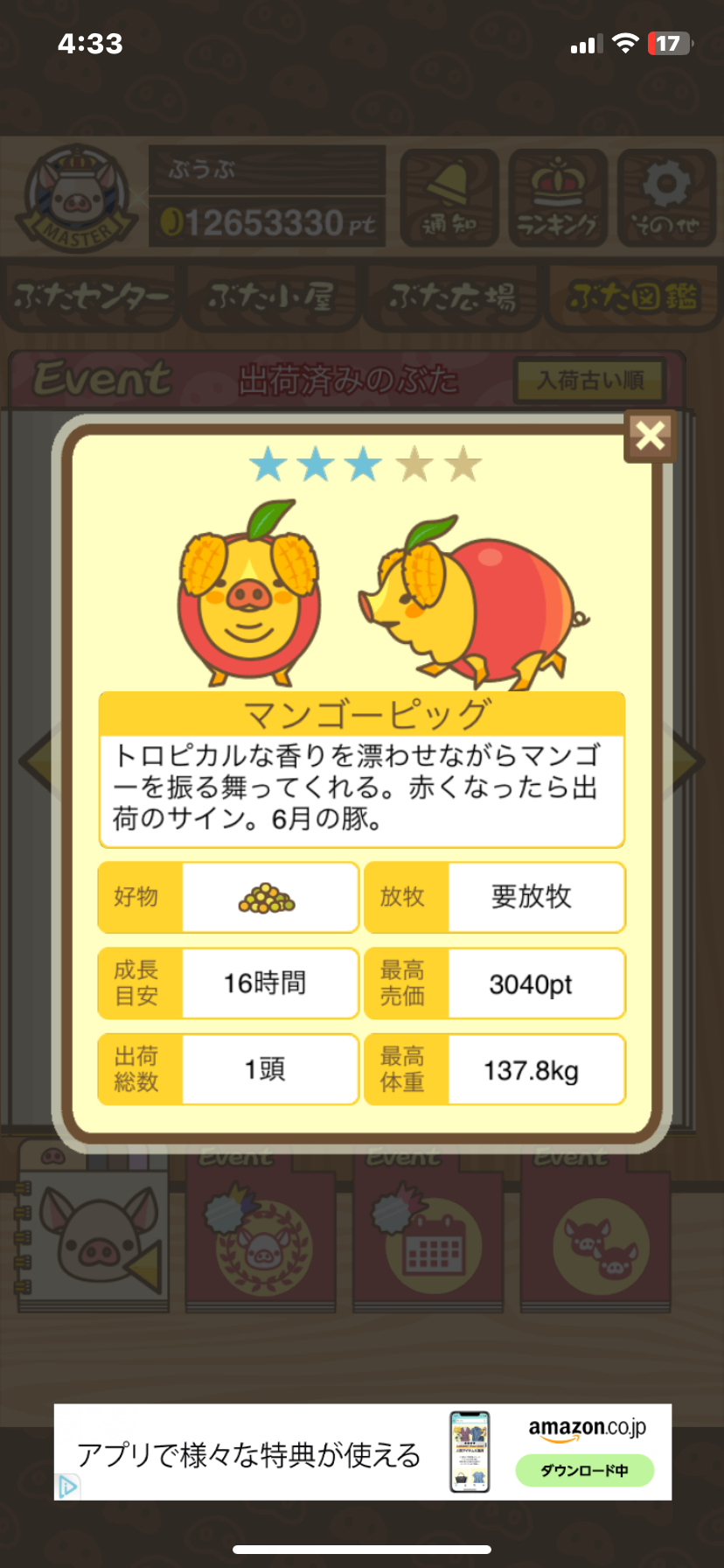Switch to ぶた小屋 tab
The image size is (724, 1568).
[x=271, y=297]
